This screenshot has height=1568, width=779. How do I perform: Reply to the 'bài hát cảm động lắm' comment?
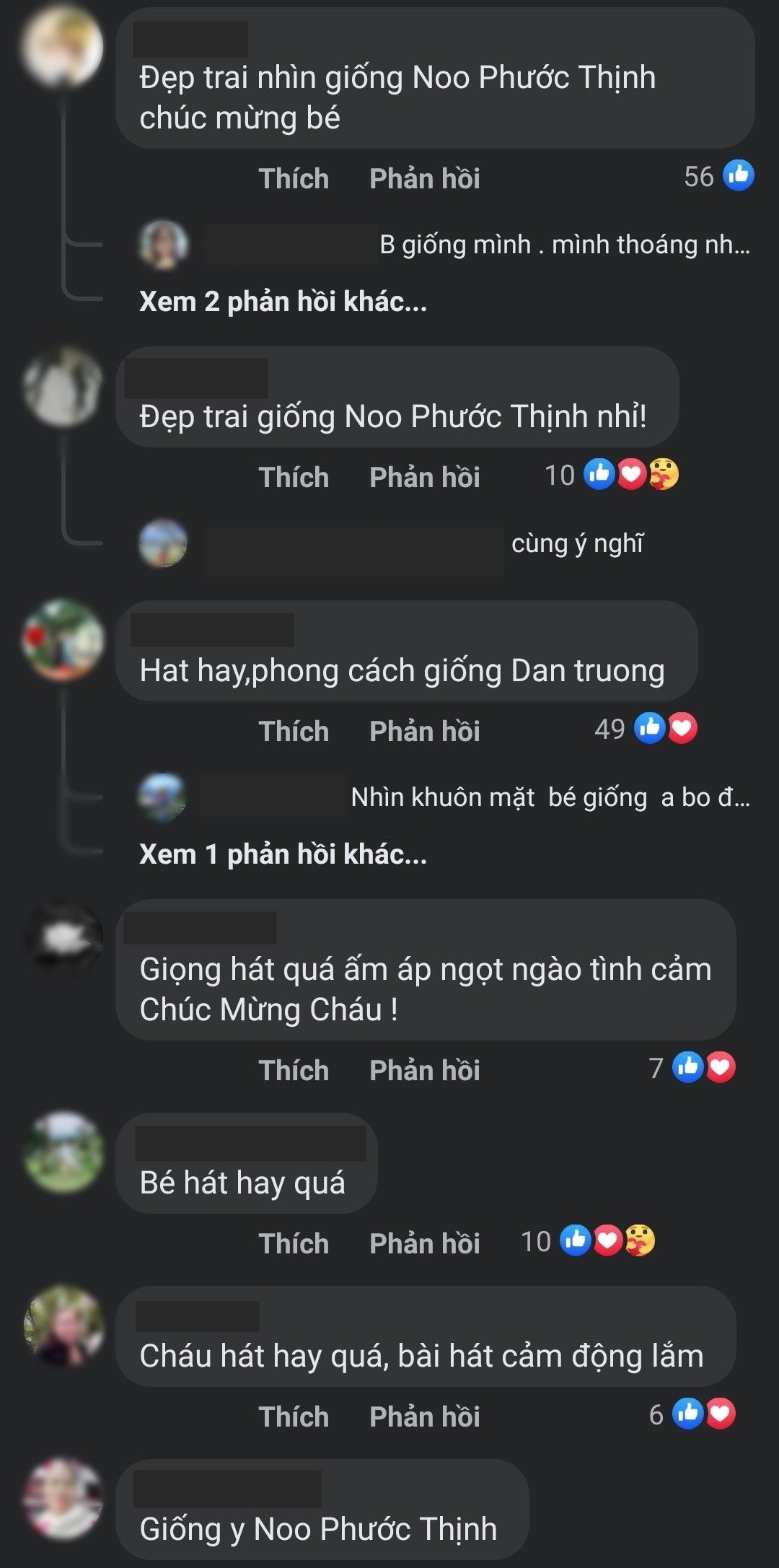pos(424,1416)
